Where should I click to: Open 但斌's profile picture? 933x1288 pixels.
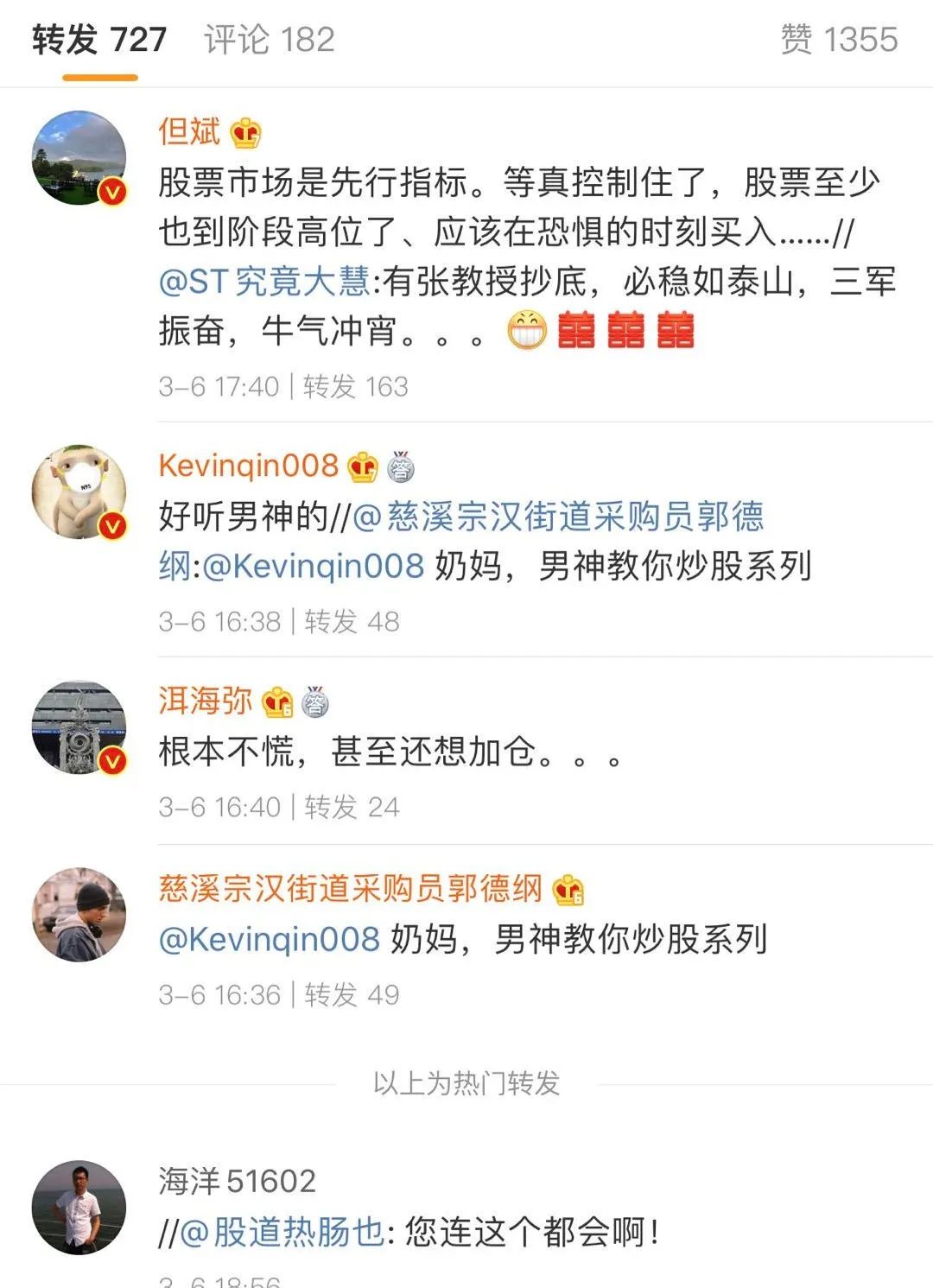pos(79,157)
